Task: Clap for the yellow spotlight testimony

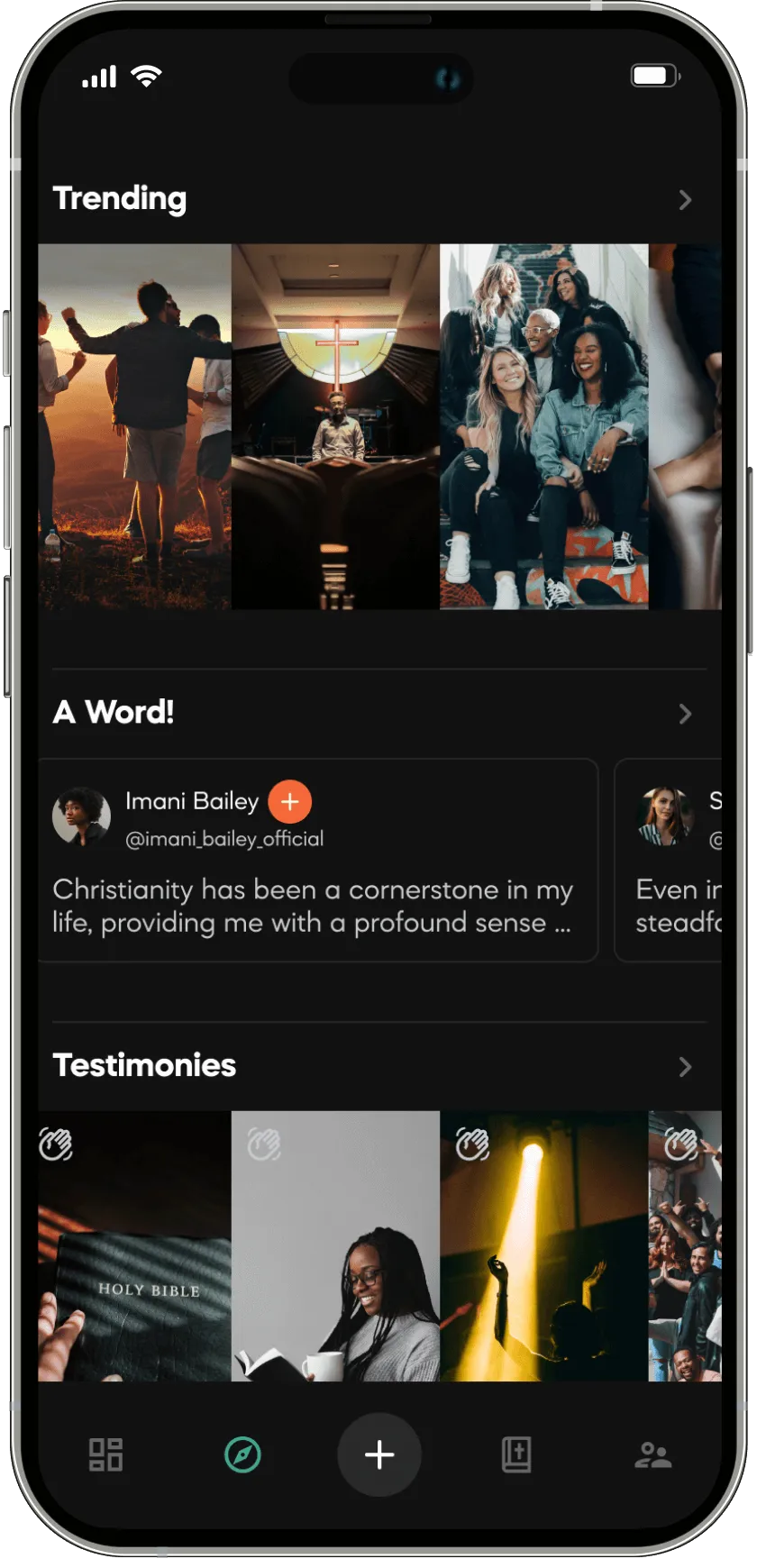Action: tap(472, 1144)
